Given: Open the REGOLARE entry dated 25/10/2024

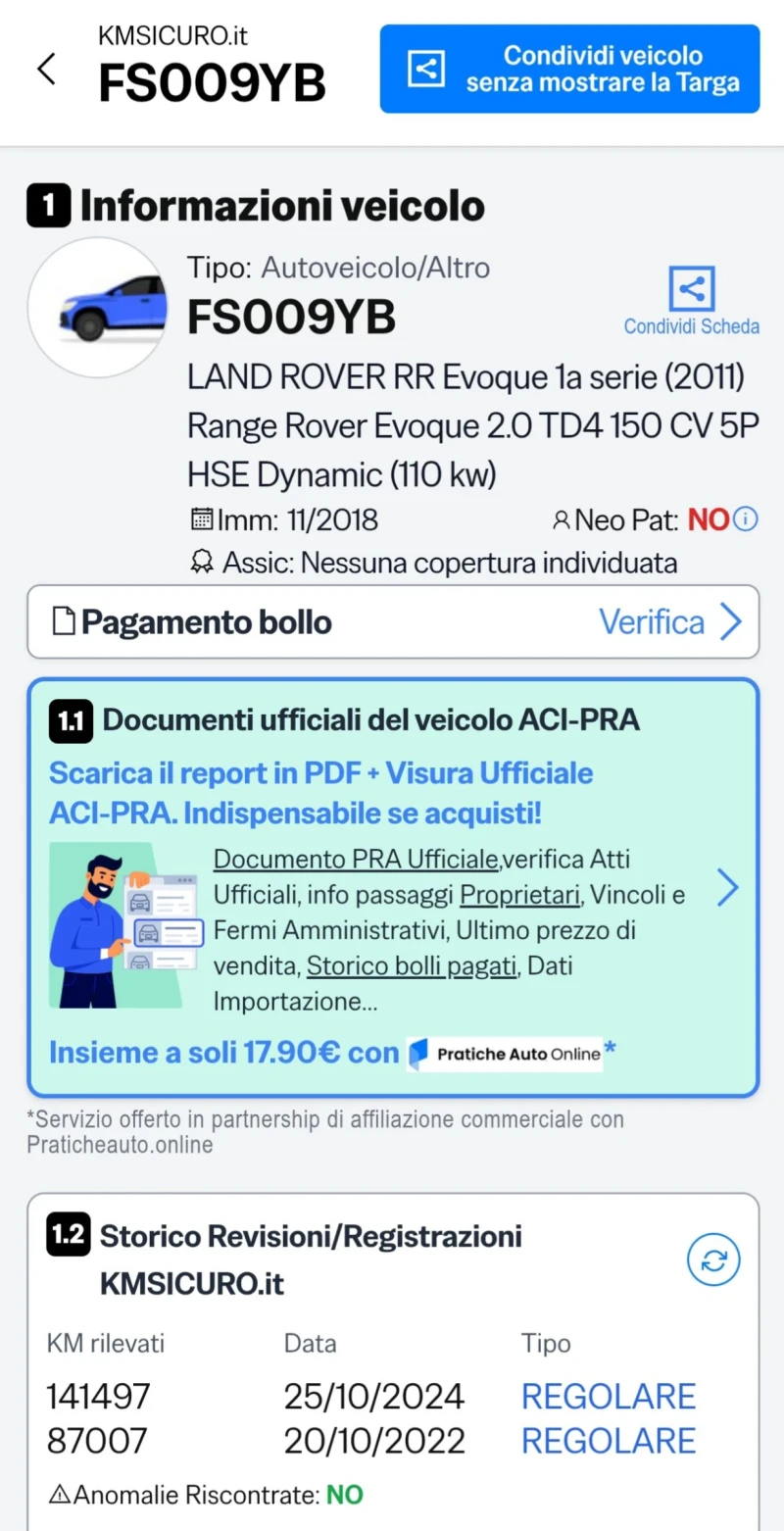Looking at the screenshot, I should 608,1396.
